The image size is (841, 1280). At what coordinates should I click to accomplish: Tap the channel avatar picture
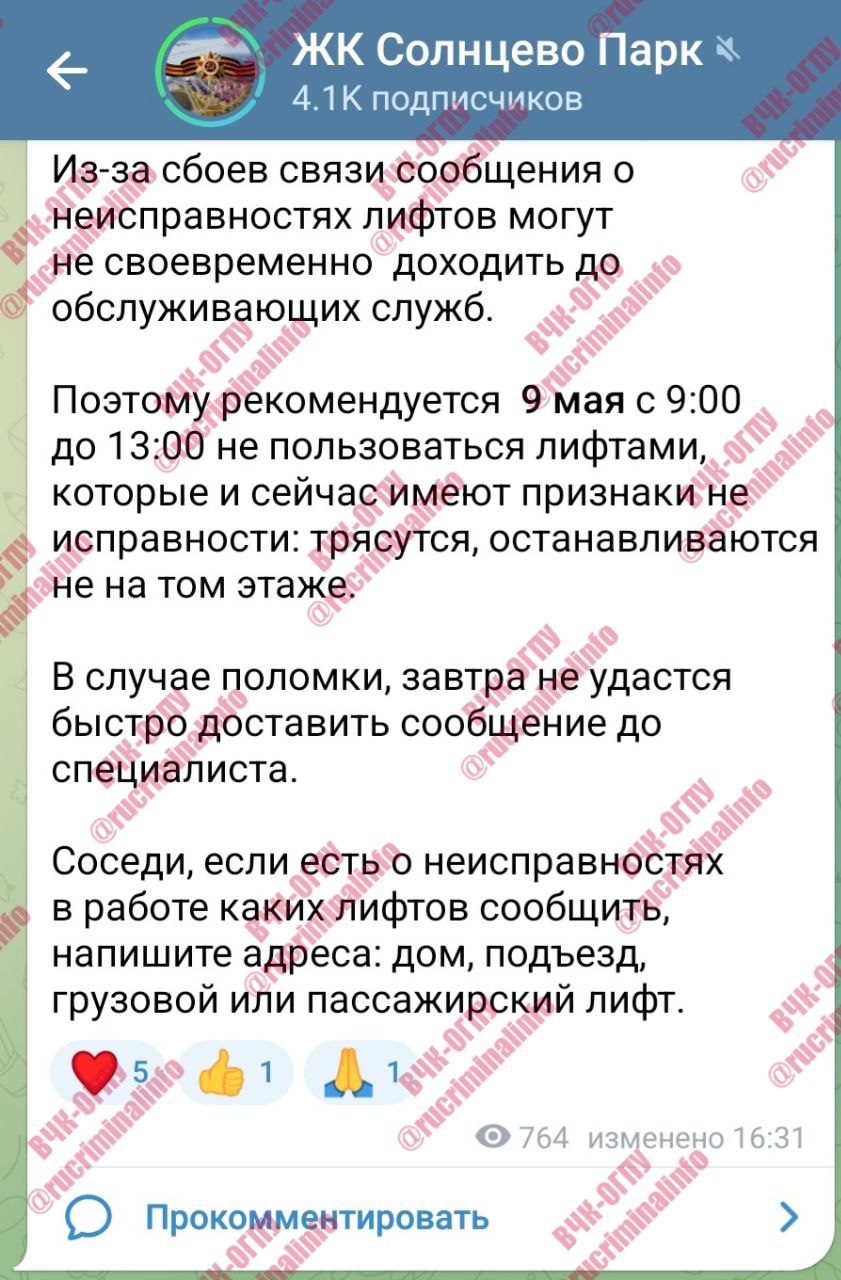click(x=212, y=70)
